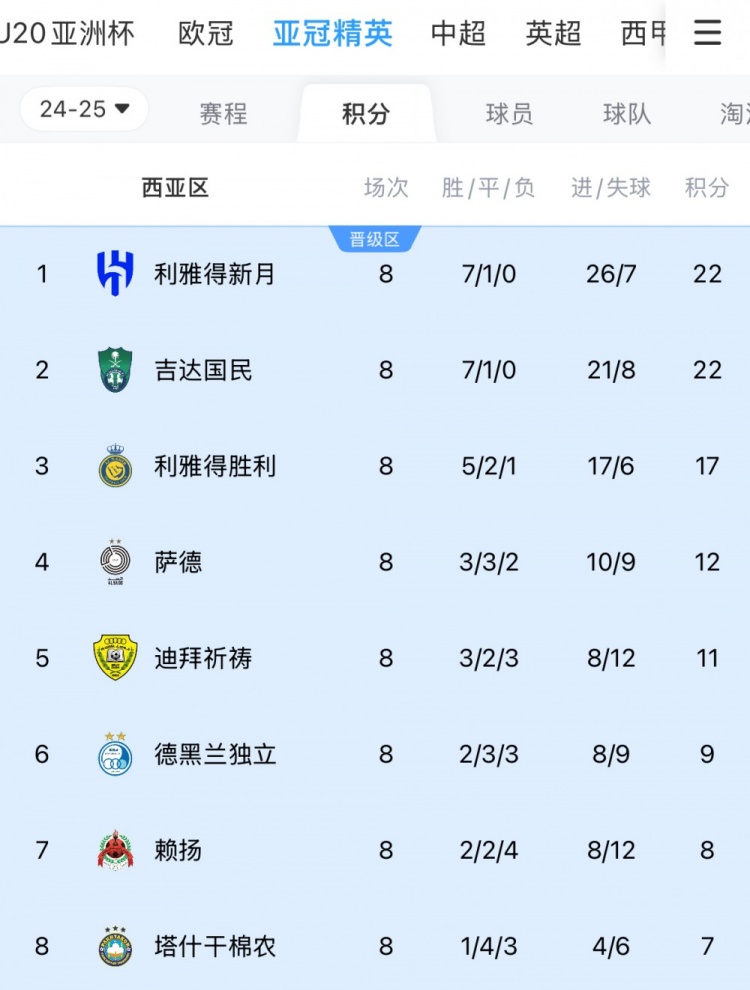The width and height of the screenshot is (750, 990).
Task: Expand the 24-25 season dropdown
Action: pyautogui.click(x=84, y=110)
